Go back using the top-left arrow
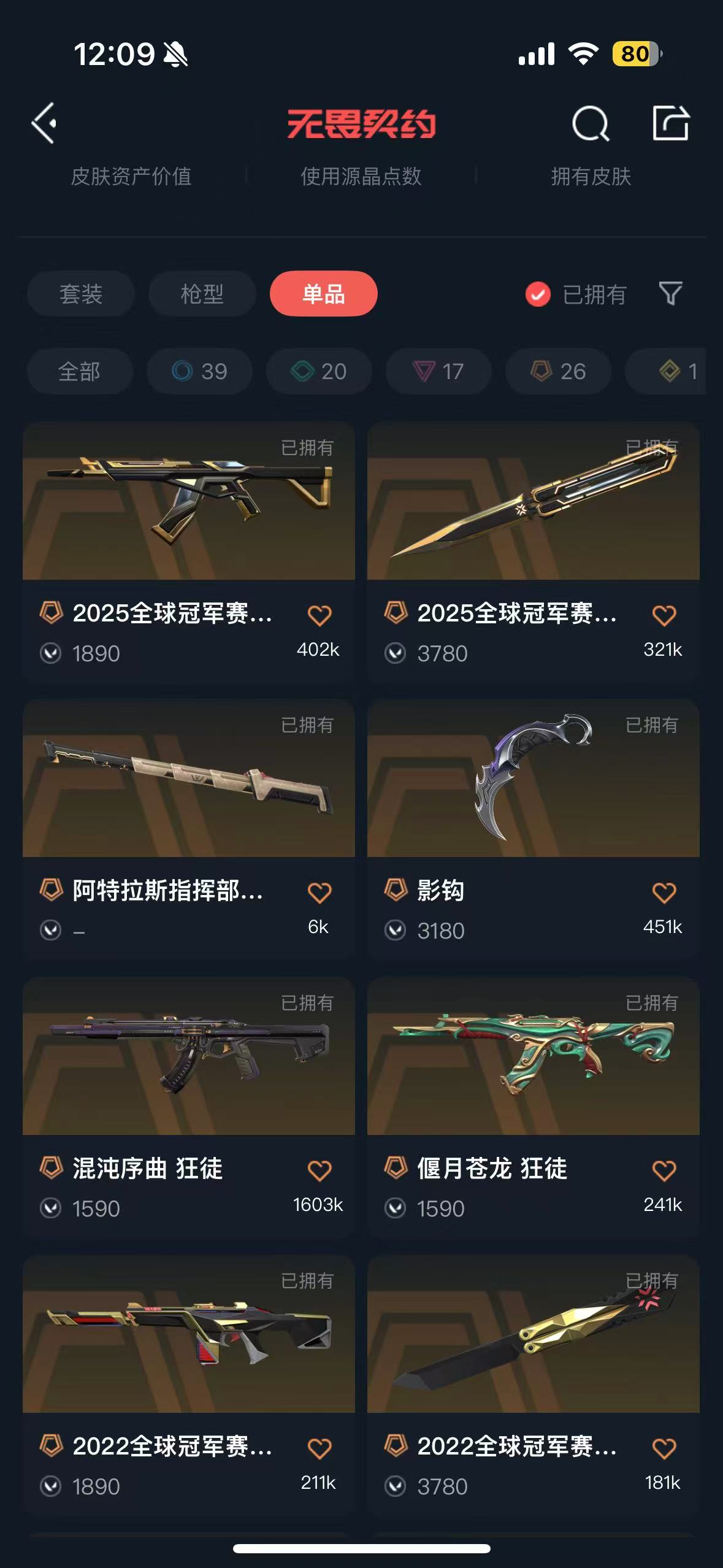Screen dimensions: 723x1568 44,123
